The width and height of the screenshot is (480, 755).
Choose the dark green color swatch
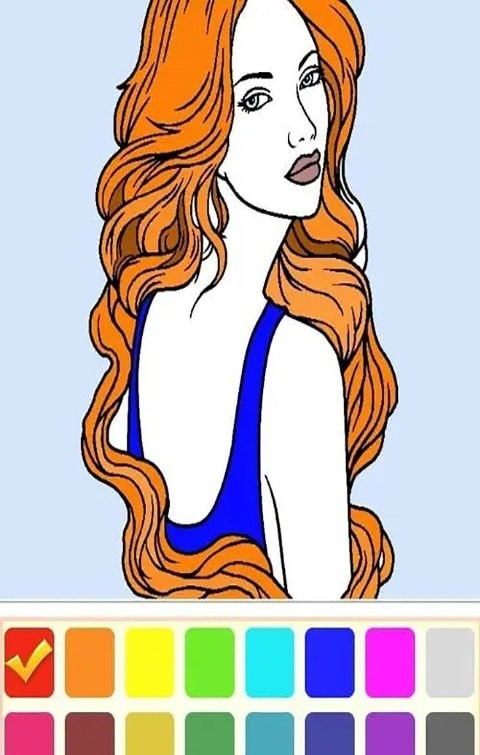pyautogui.click(x=209, y=734)
